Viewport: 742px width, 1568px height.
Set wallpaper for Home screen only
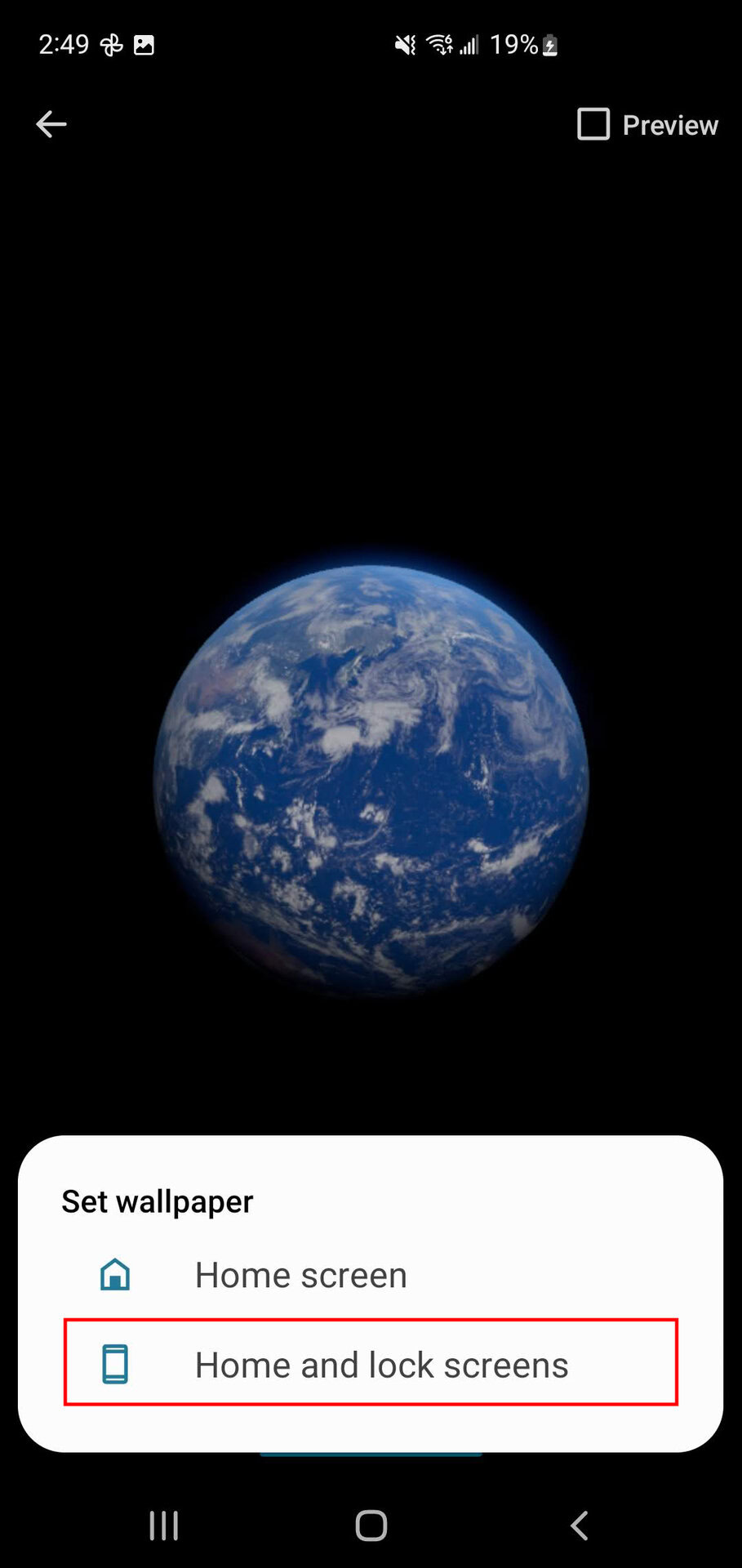(x=300, y=1275)
